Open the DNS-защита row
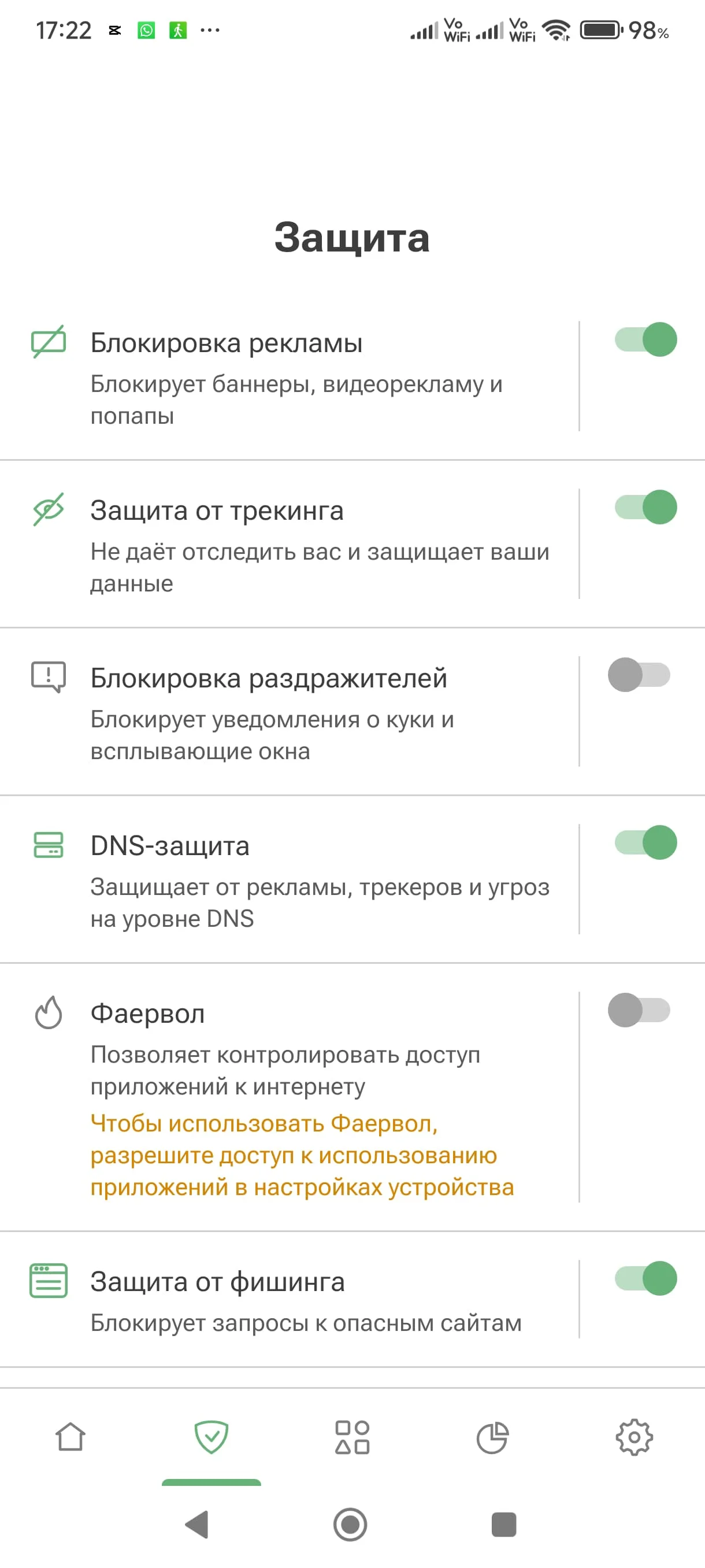The height and width of the screenshot is (1568, 705). [290, 879]
